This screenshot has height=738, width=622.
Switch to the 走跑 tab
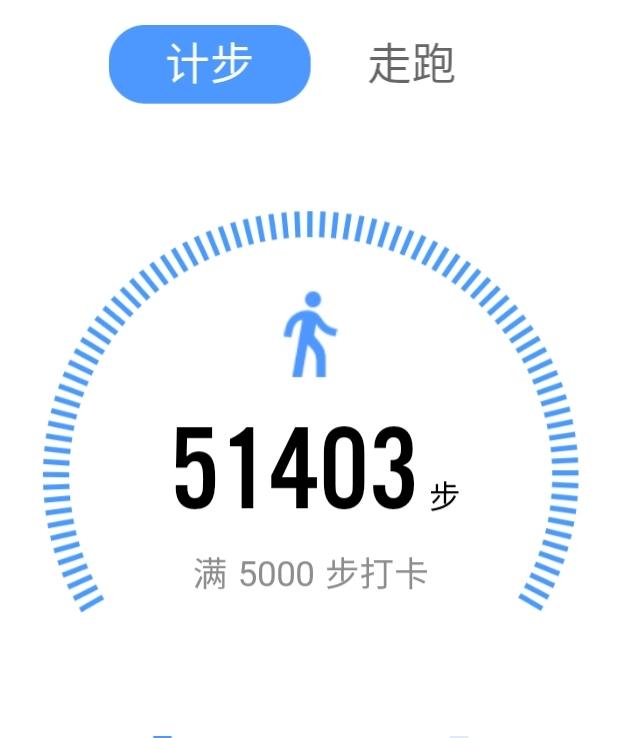tap(411, 65)
